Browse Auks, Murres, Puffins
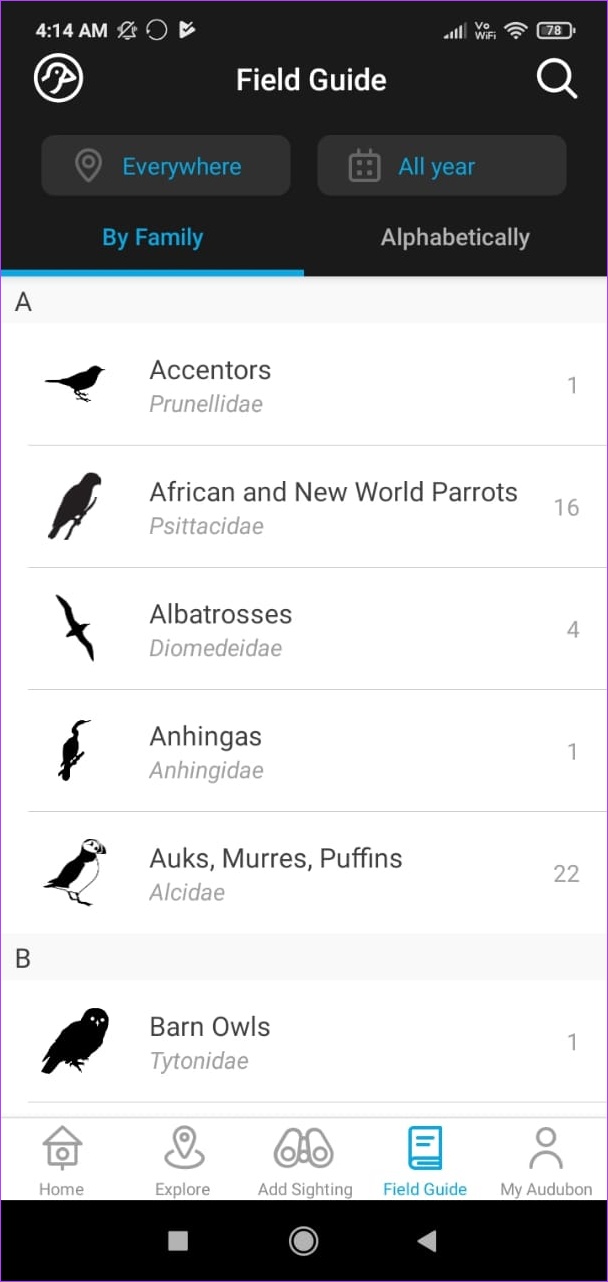This screenshot has width=608, height=1282. (304, 873)
